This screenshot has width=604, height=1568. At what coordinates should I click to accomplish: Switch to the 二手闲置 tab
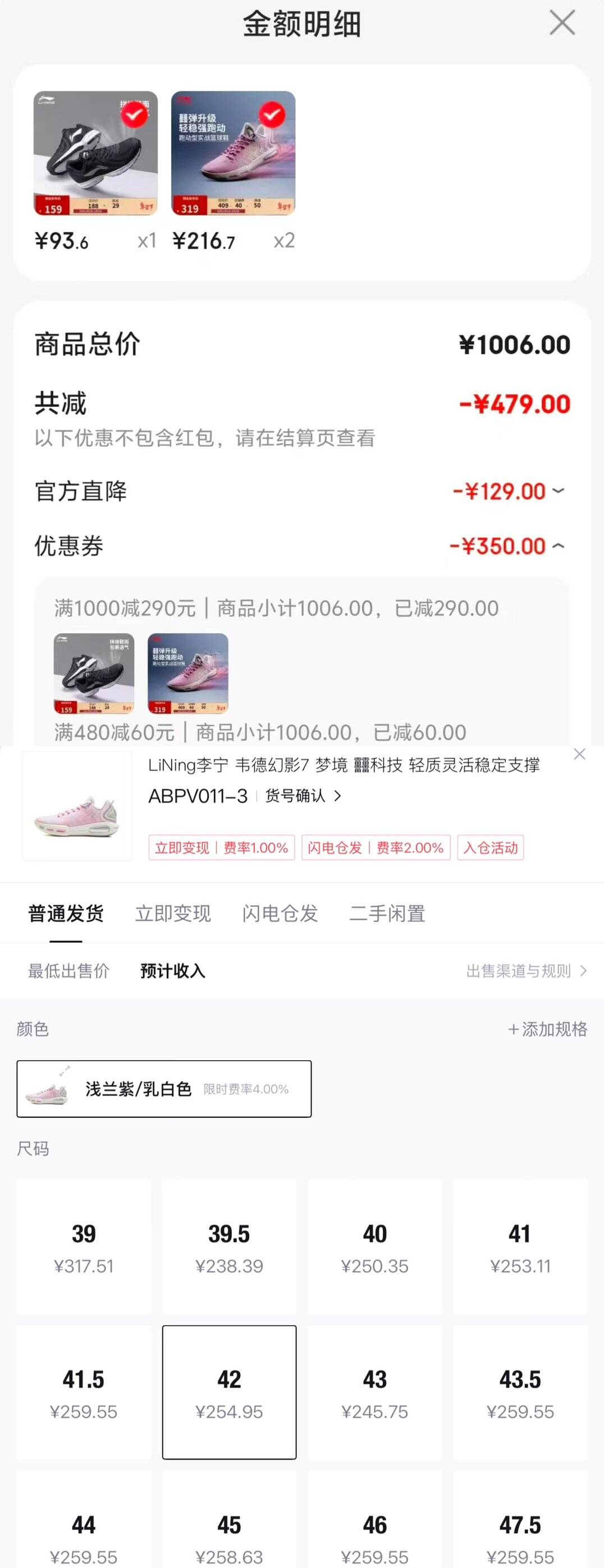pos(388,914)
